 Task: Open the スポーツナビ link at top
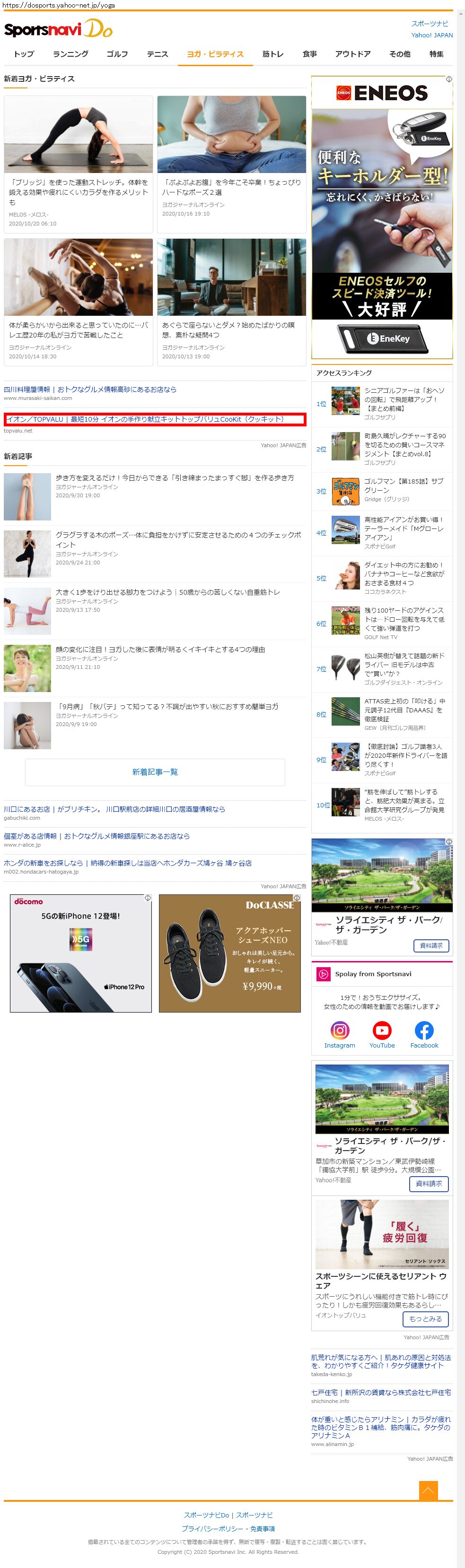(x=429, y=24)
